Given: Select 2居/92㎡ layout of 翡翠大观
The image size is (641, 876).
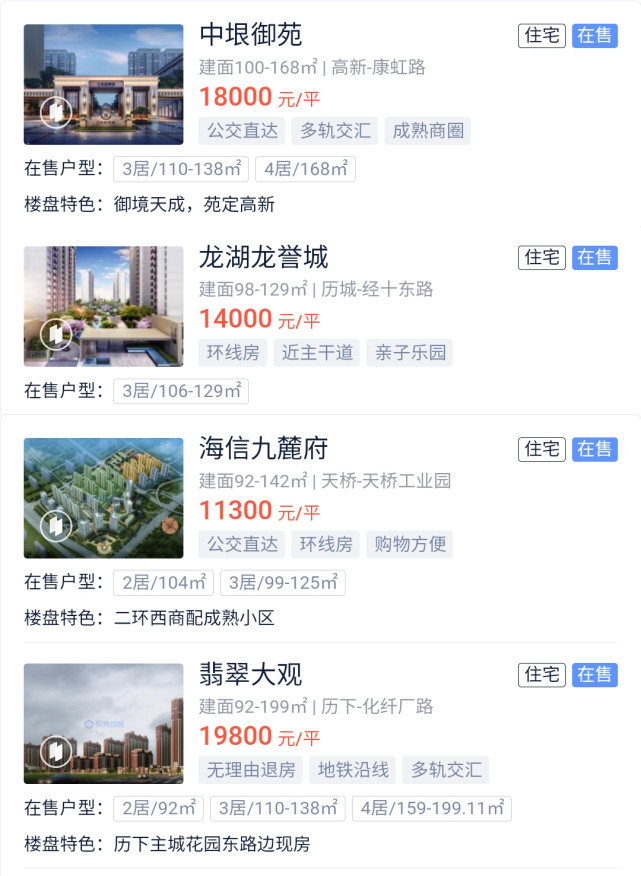Looking at the screenshot, I should 160,809.
